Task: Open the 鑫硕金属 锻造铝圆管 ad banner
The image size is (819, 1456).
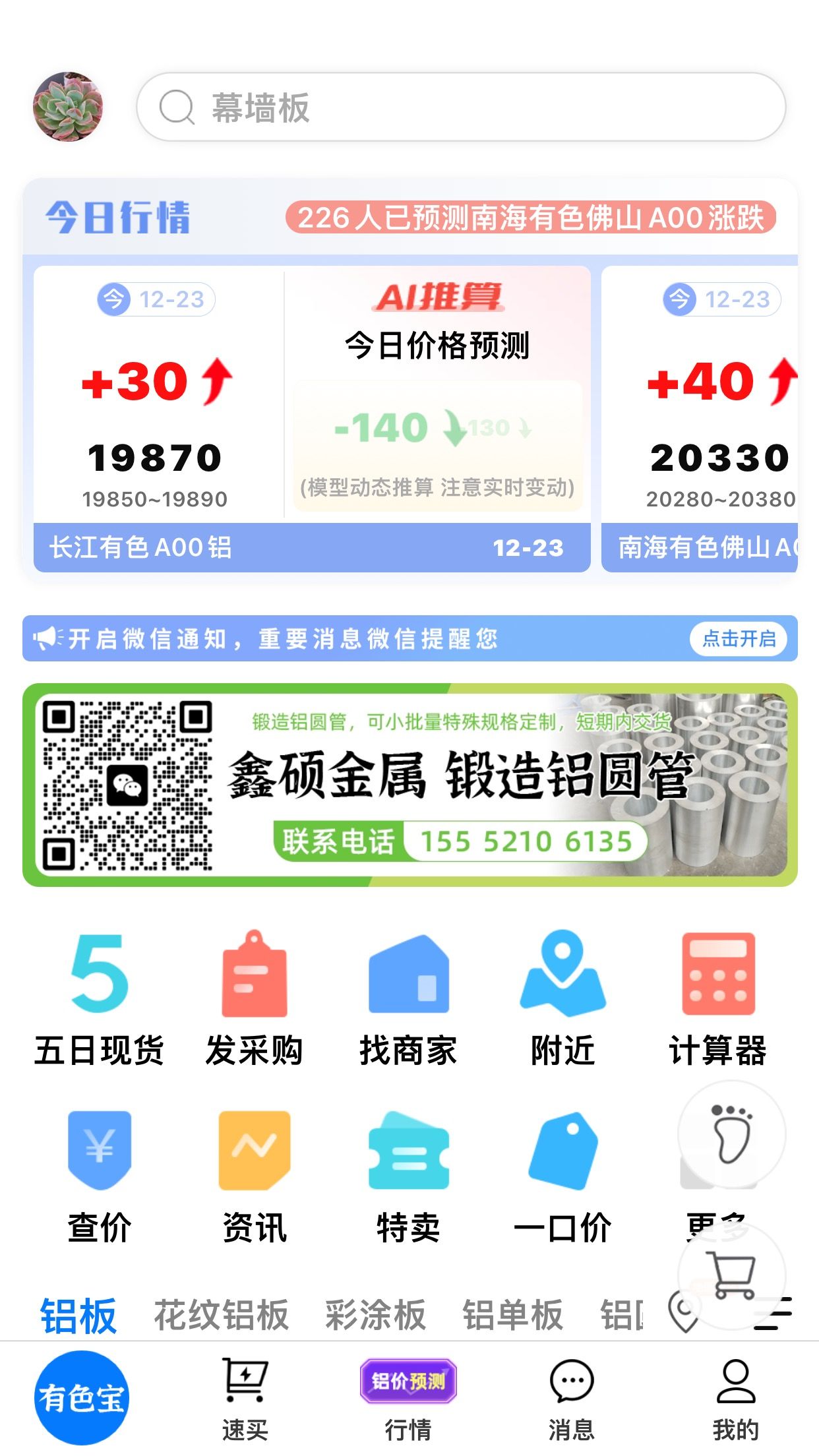Action: tap(410, 785)
